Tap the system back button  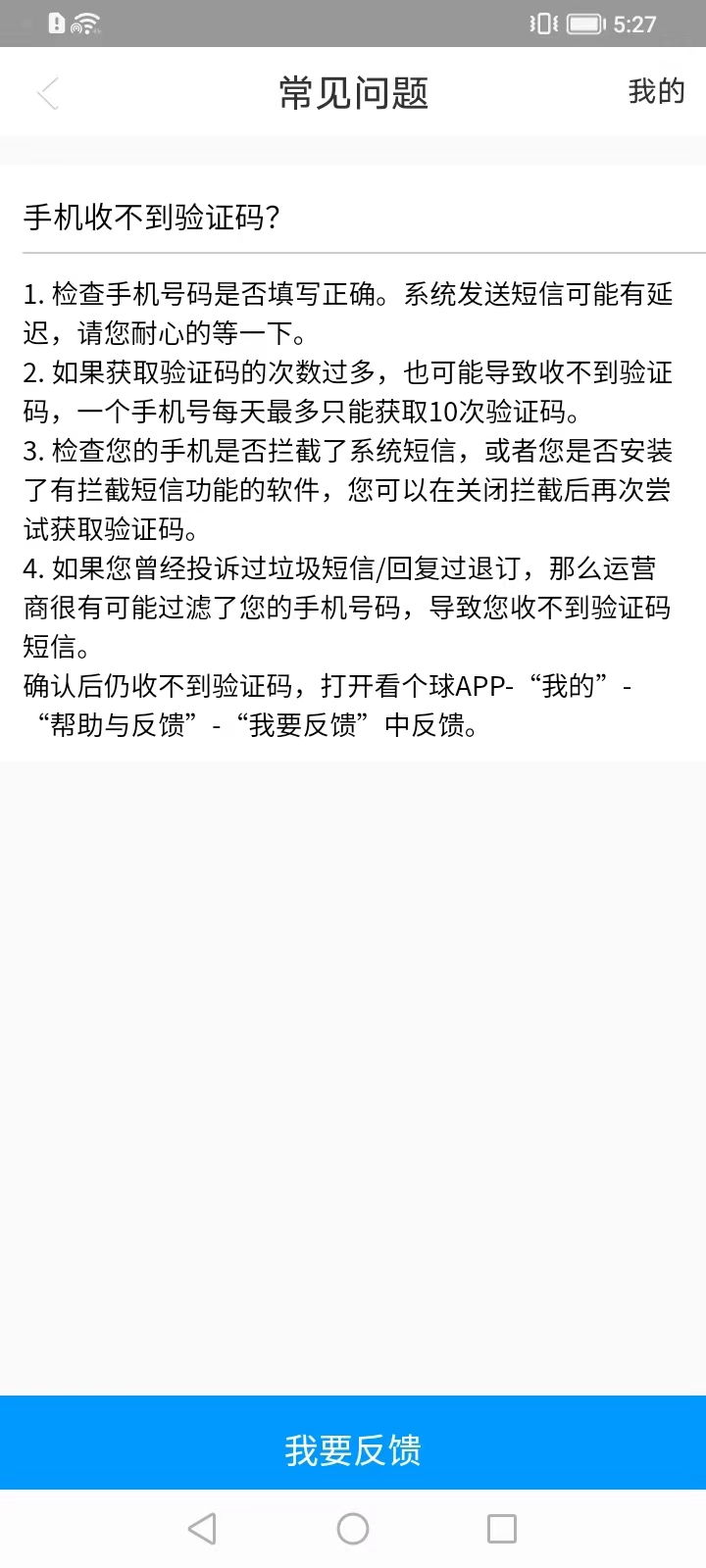tap(202, 1529)
